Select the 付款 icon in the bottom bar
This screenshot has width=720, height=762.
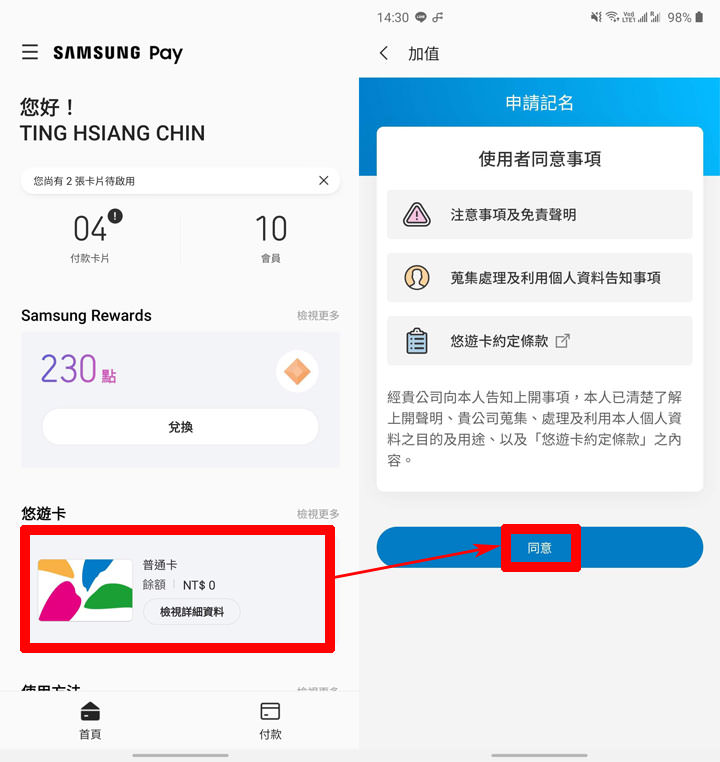click(x=270, y=712)
